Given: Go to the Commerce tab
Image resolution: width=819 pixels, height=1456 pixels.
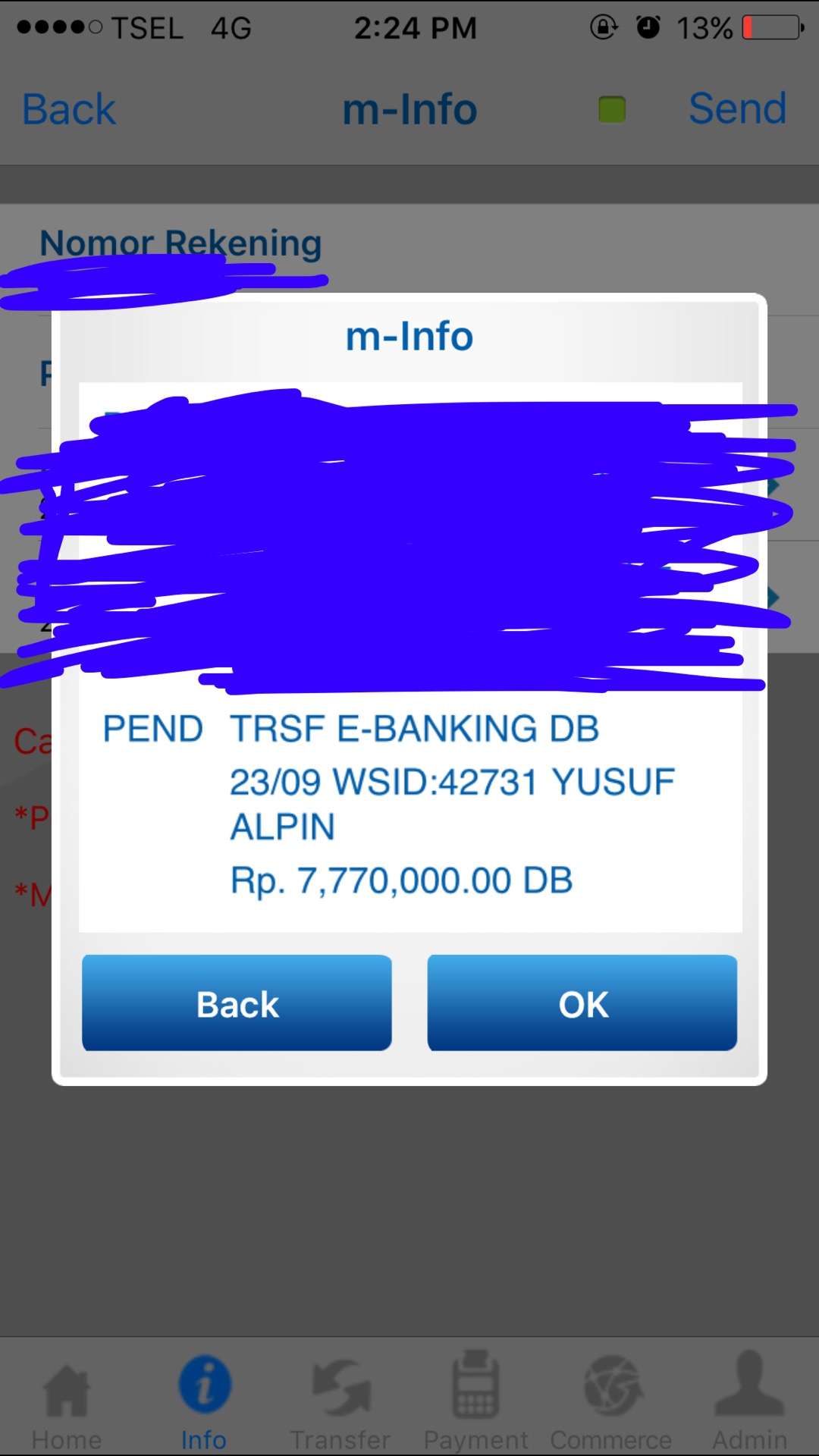Looking at the screenshot, I should (x=611, y=1401).
